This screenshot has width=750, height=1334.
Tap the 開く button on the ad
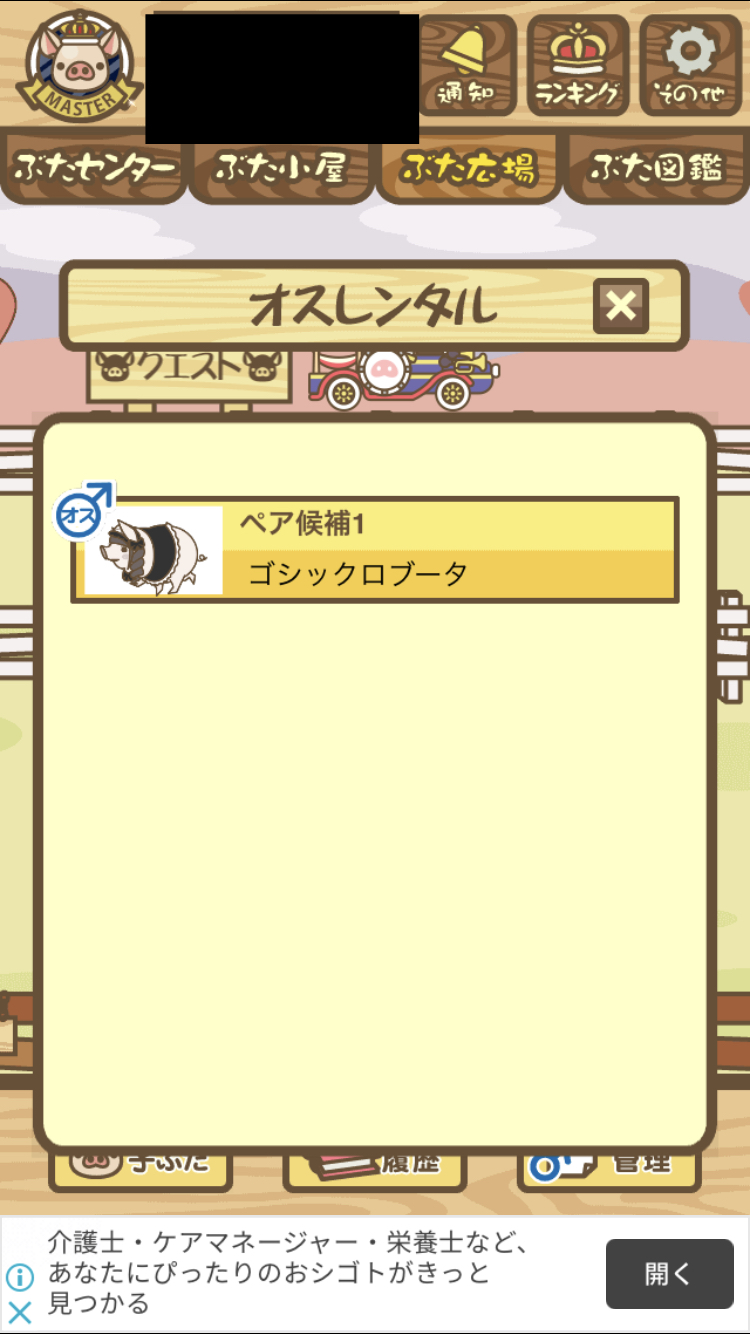(x=669, y=1273)
